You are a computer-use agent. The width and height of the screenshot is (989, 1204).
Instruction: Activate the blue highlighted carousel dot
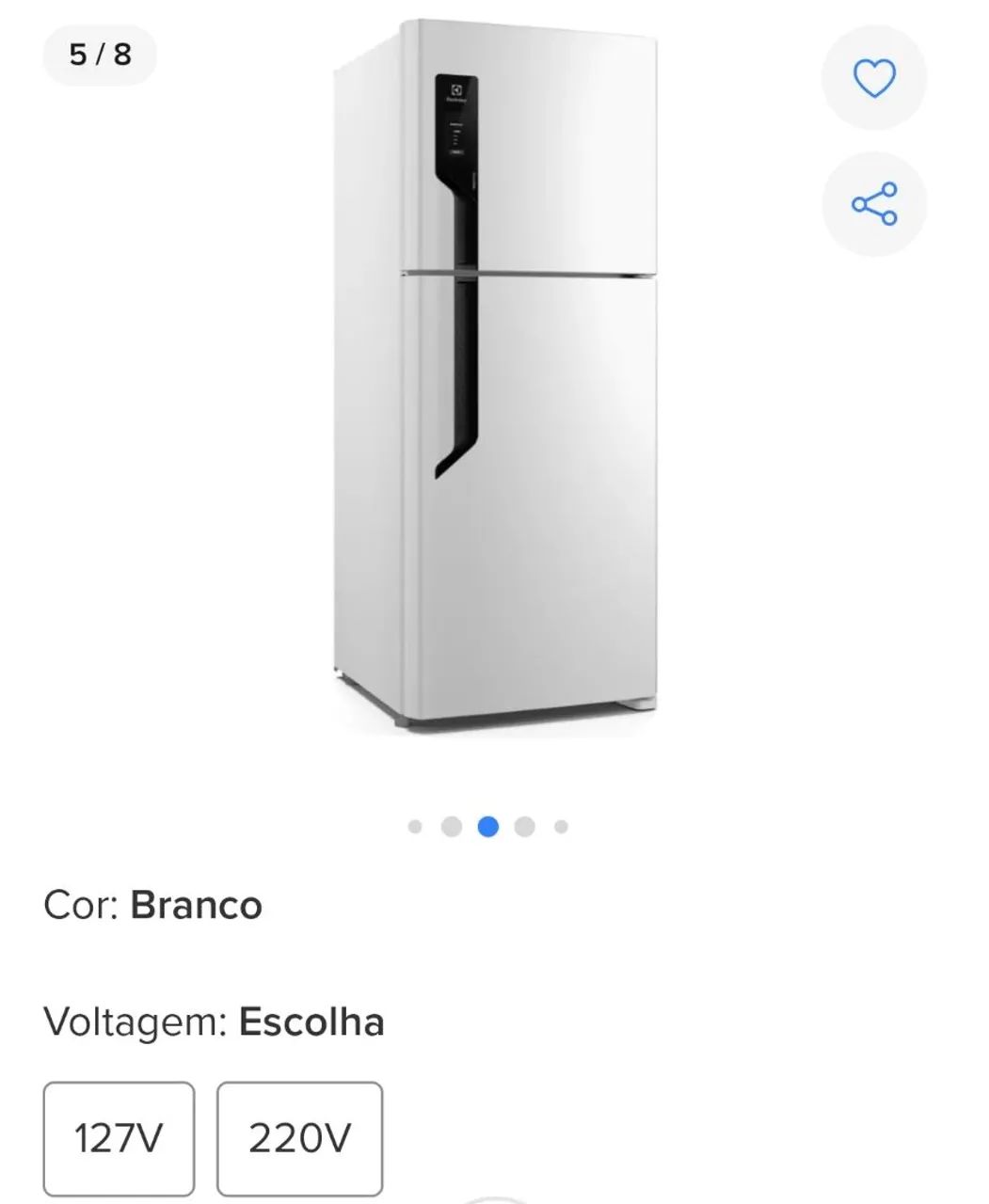pos(487,826)
